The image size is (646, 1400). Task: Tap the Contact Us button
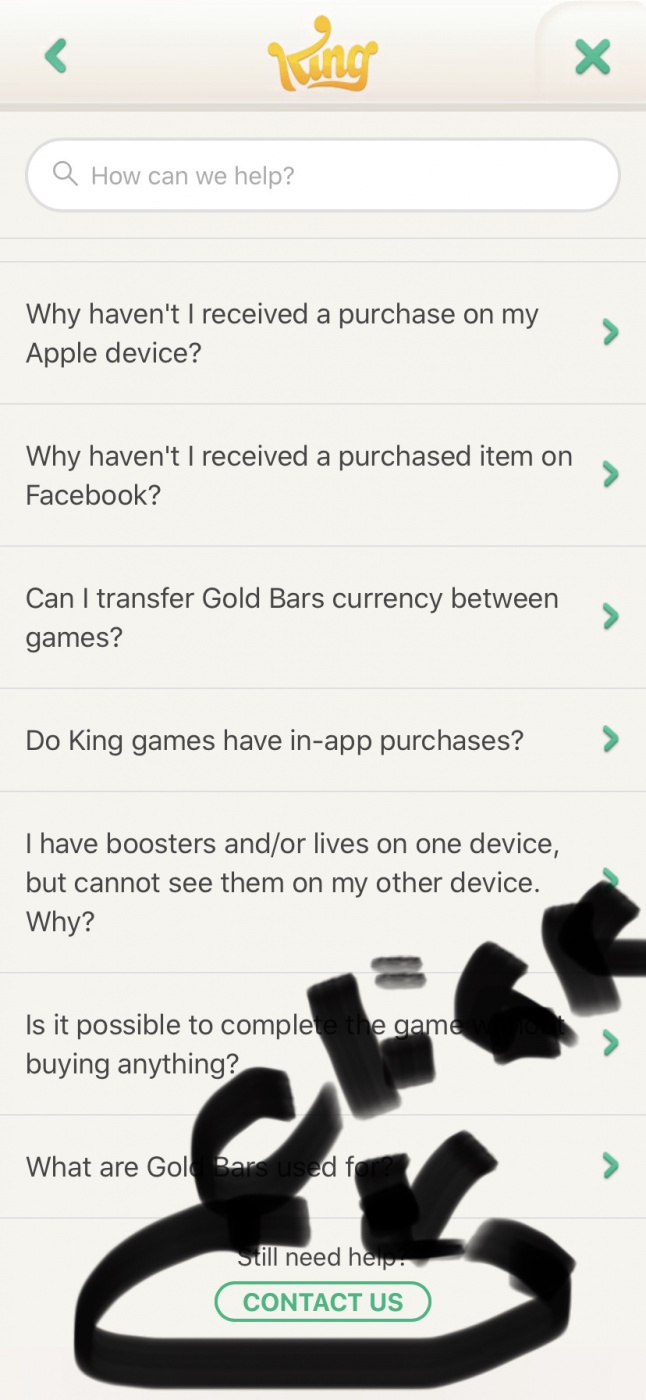322,1302
